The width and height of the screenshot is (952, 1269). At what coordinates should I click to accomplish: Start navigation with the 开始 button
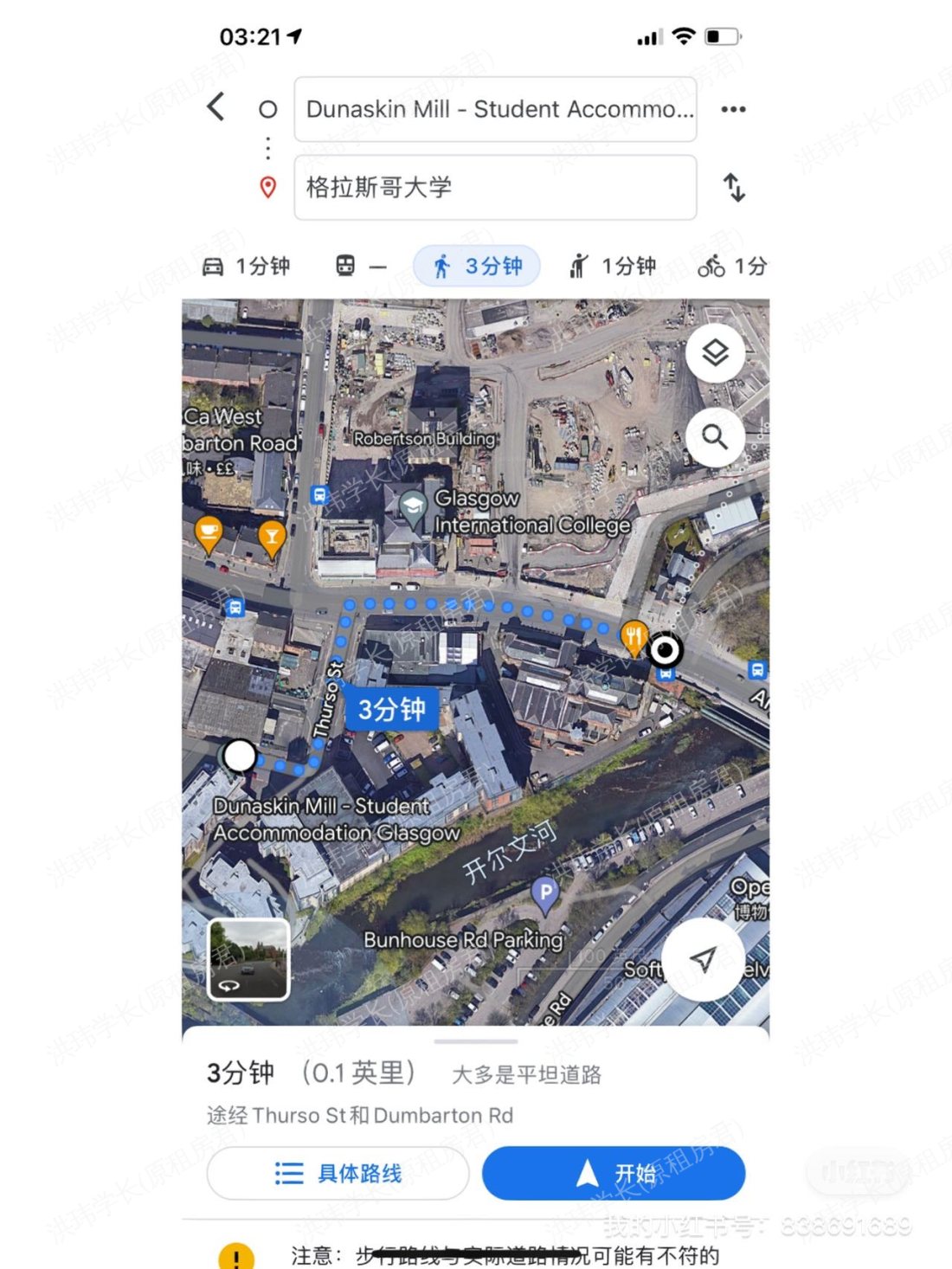(614, 1173)
